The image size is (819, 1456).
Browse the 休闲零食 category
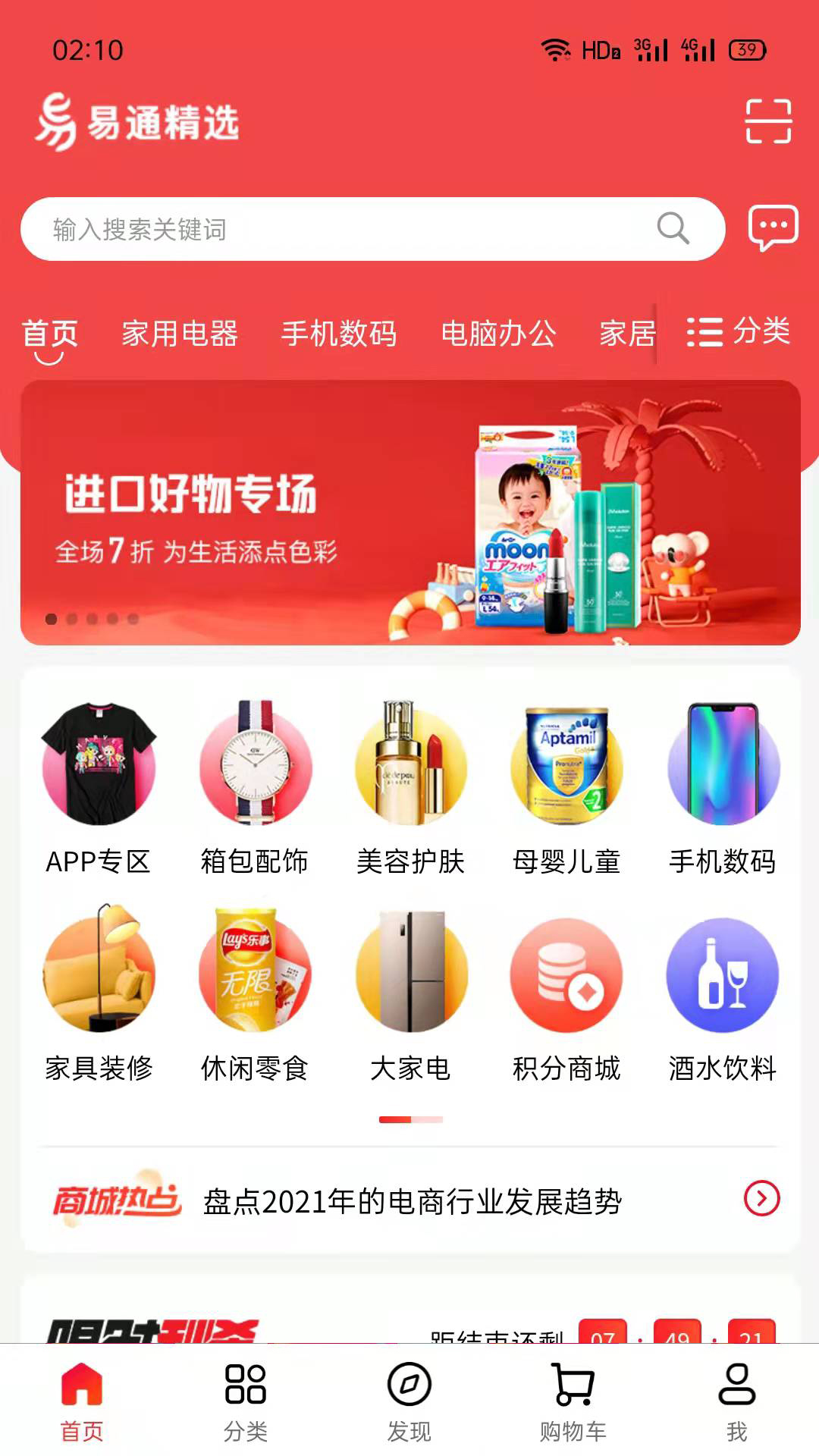point(255,995)
